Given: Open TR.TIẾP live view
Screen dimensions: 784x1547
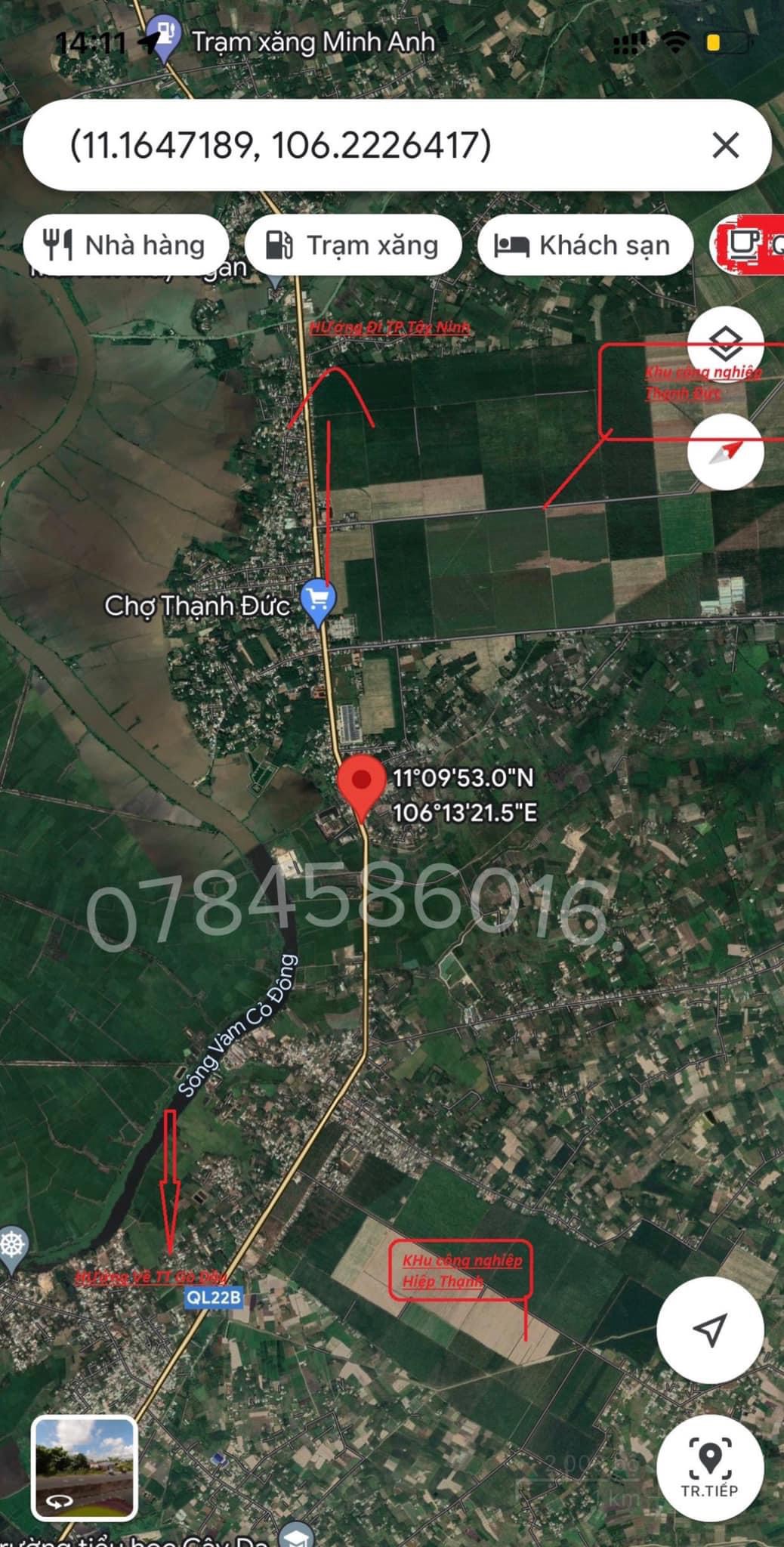Looking at the screenshot, I should [710, 1468].
